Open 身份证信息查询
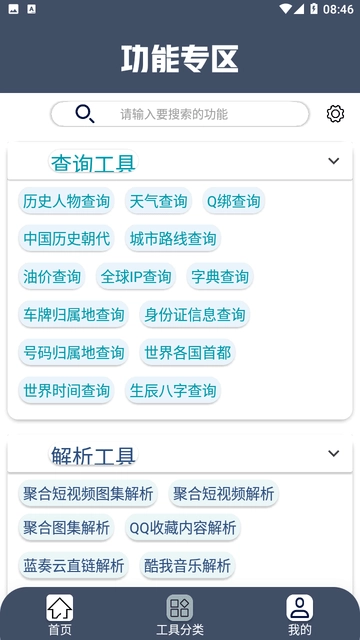The height and width of the screenshot is (640, 360). pos(195,315)
